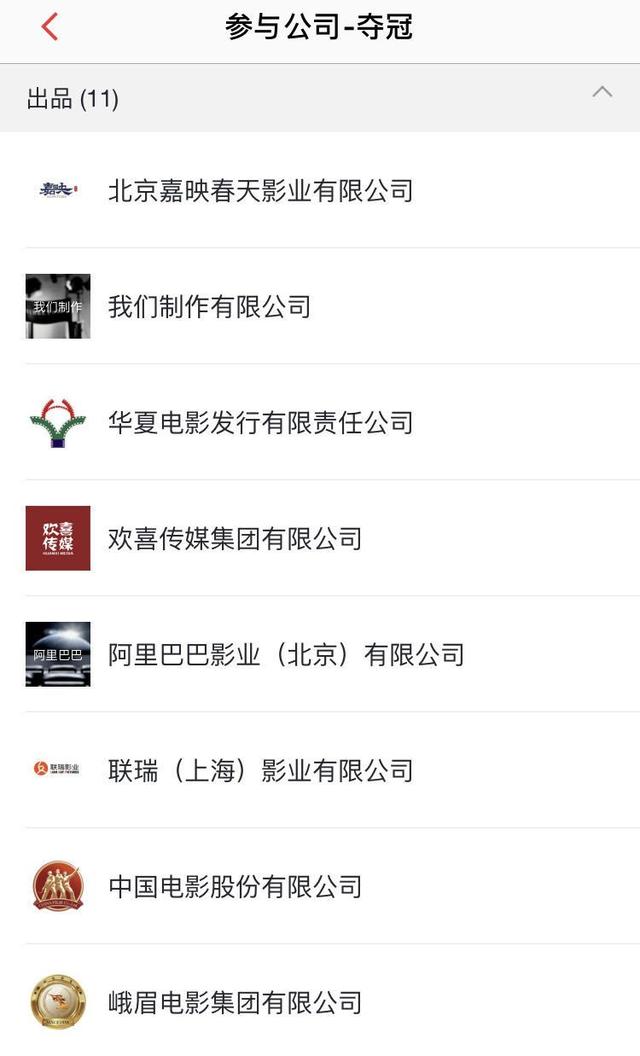Collapse the 出品 (11) section
This screenshot has width=640, height=1056.
click(601, 92)
